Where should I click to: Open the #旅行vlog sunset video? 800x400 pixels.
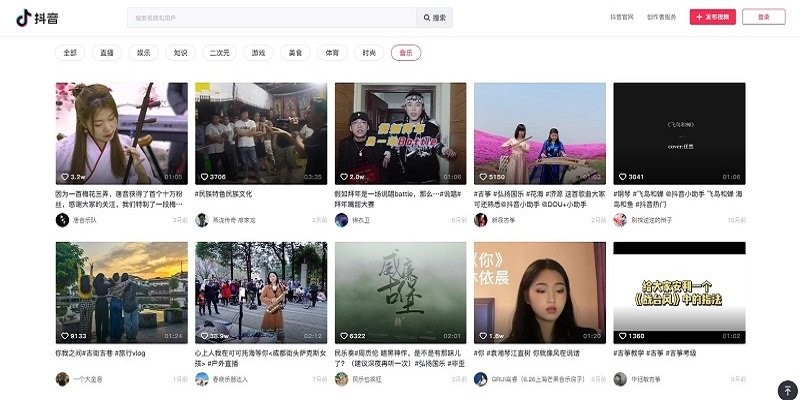click(x=121, y=291)
